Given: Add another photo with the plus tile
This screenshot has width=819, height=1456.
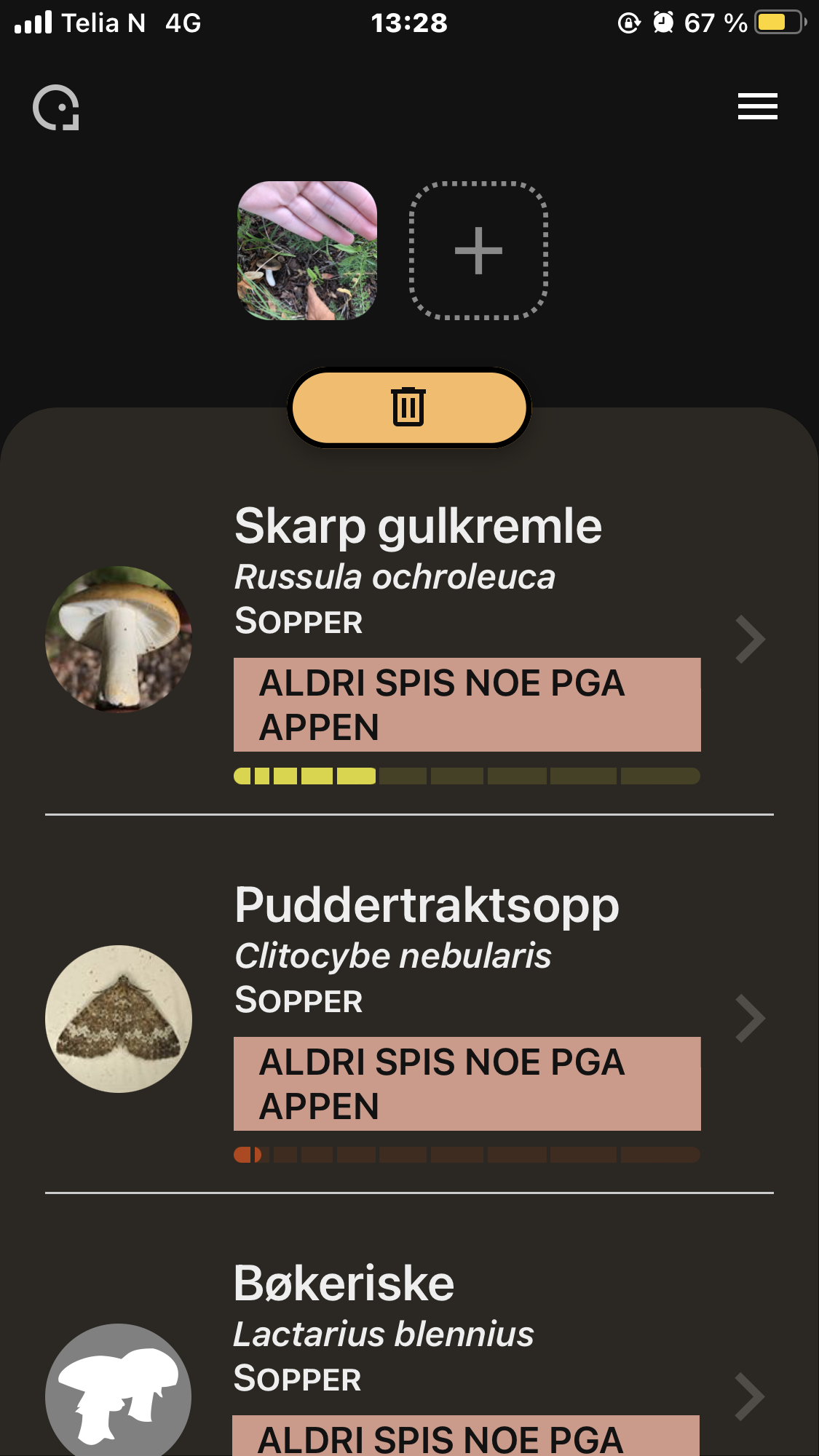Looking at the screenshot, I should pyautogui.click(x=478, y=250).
